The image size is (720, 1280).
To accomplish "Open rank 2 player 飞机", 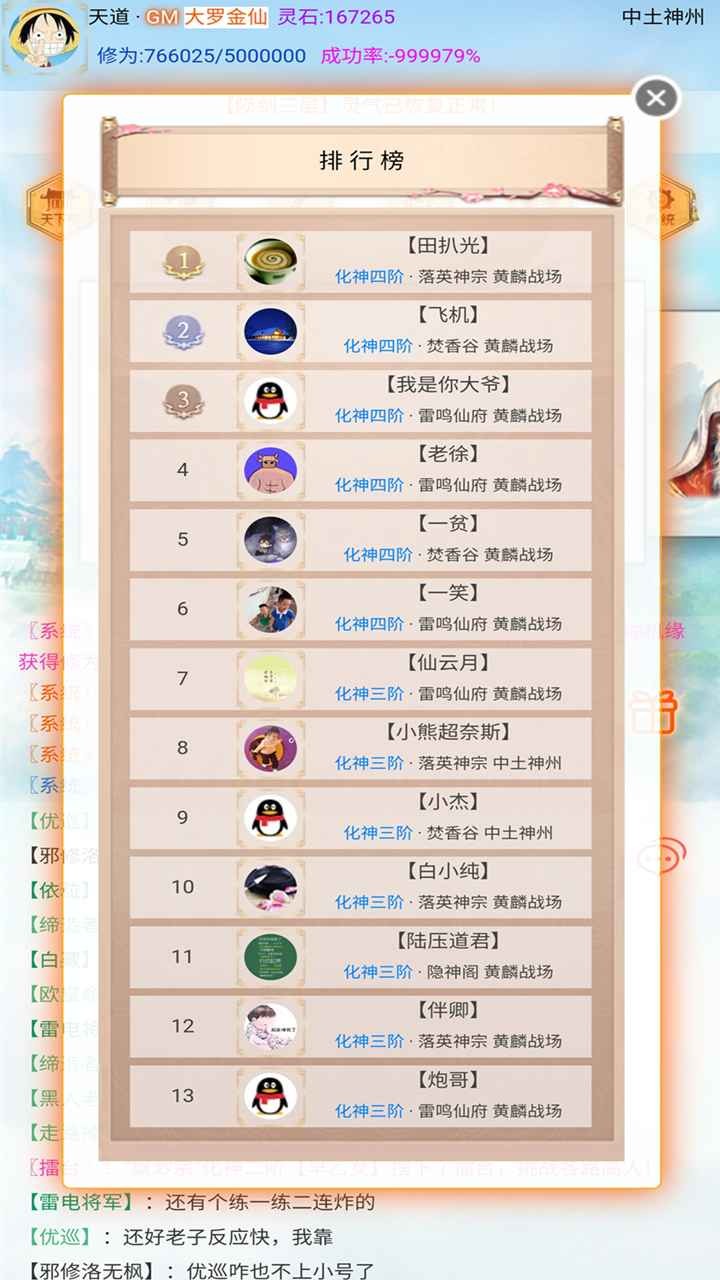I will point(360,332).
